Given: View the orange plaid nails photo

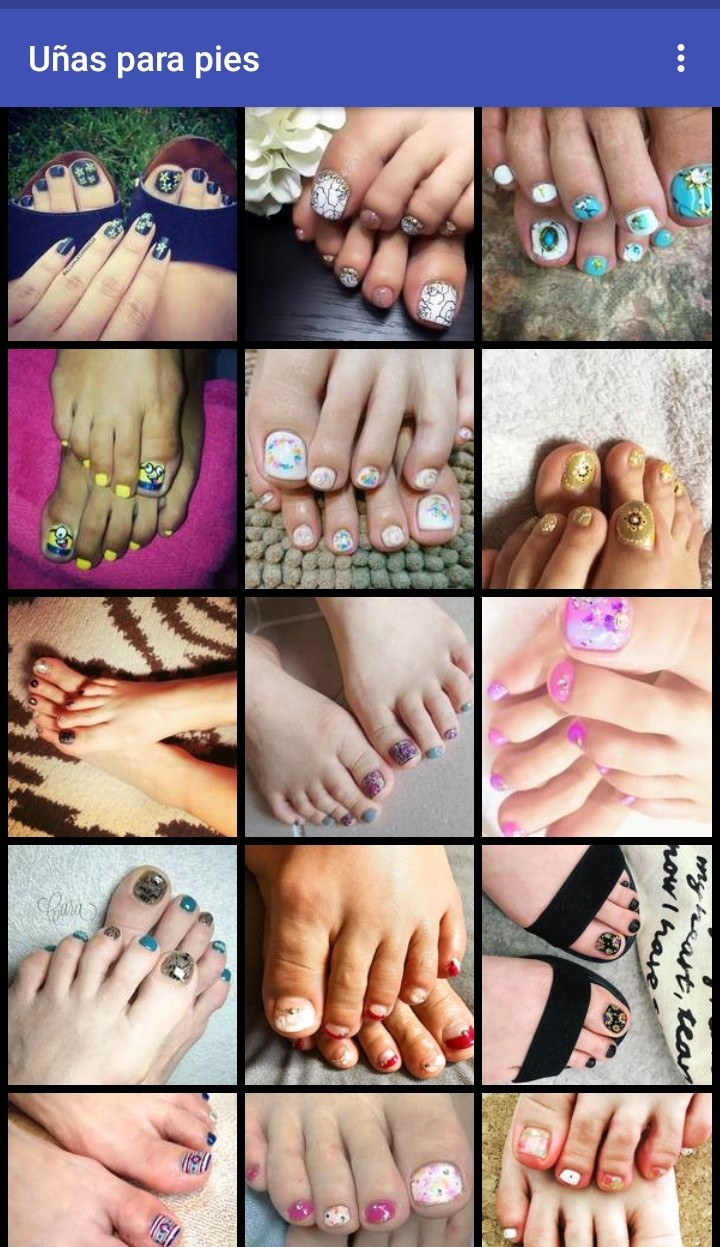Looking at the screenshot, I should coord(597,1168).
